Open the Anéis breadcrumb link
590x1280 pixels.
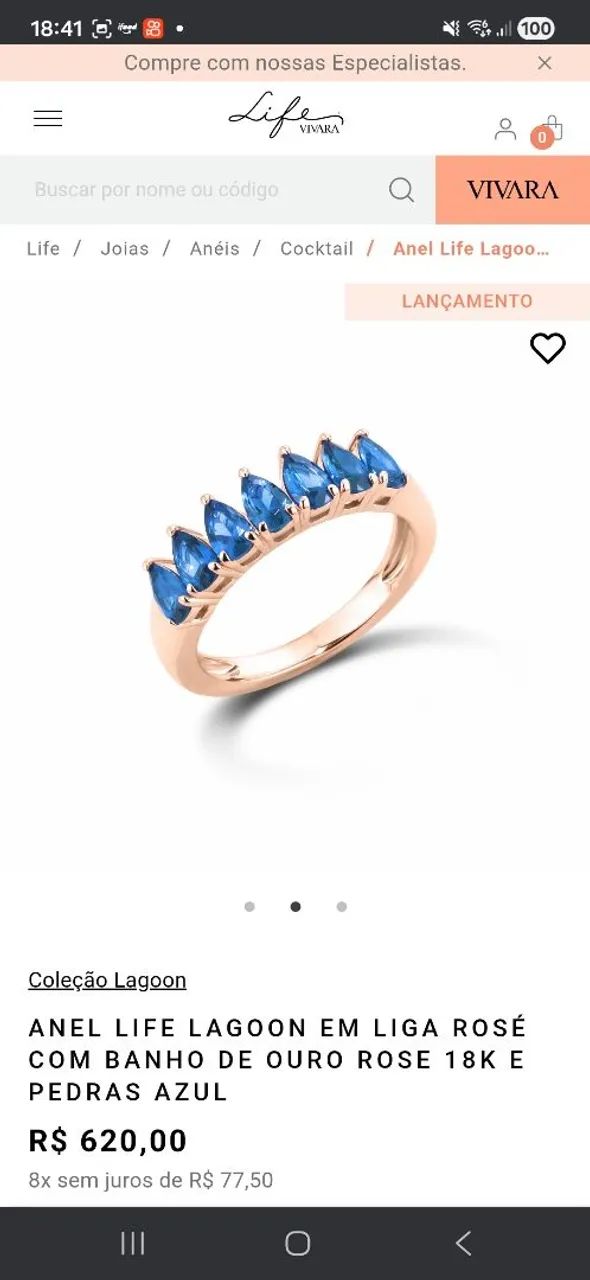click(x=215, y=249)
